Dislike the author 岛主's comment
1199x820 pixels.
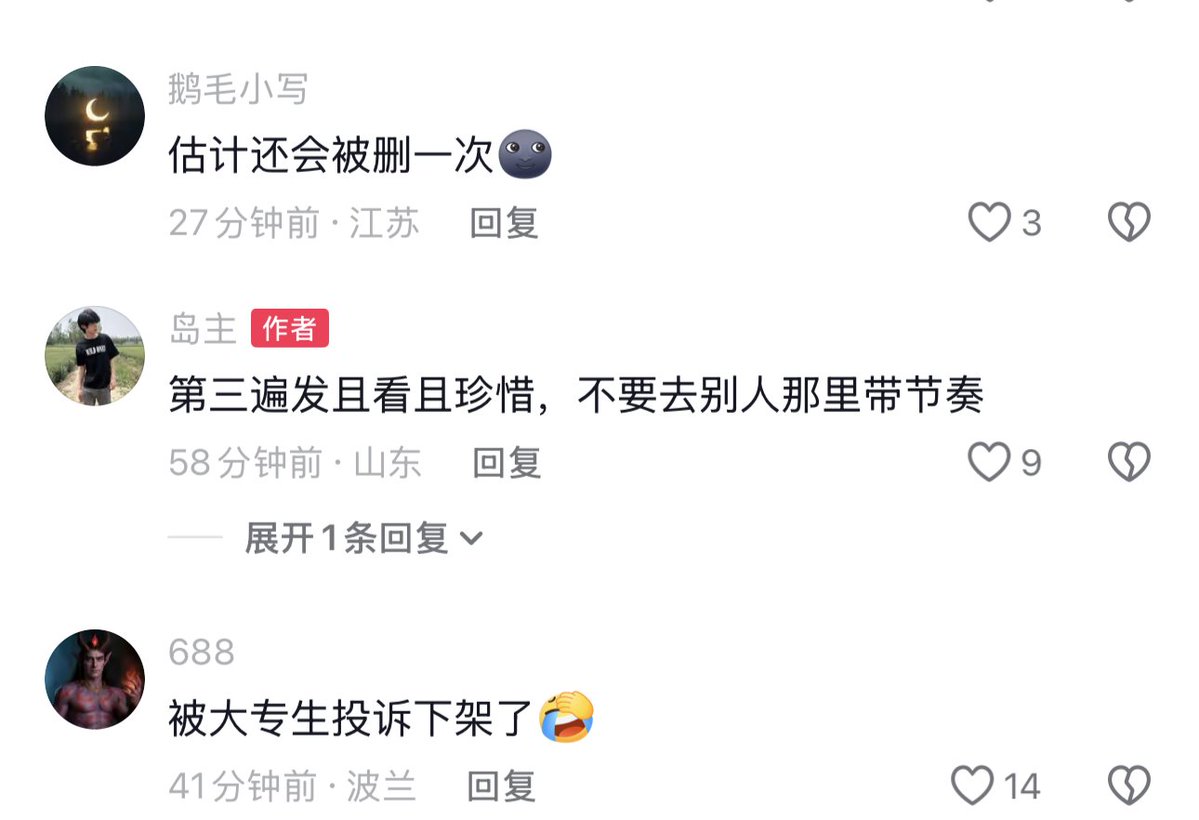click(x=1129, y=462)
